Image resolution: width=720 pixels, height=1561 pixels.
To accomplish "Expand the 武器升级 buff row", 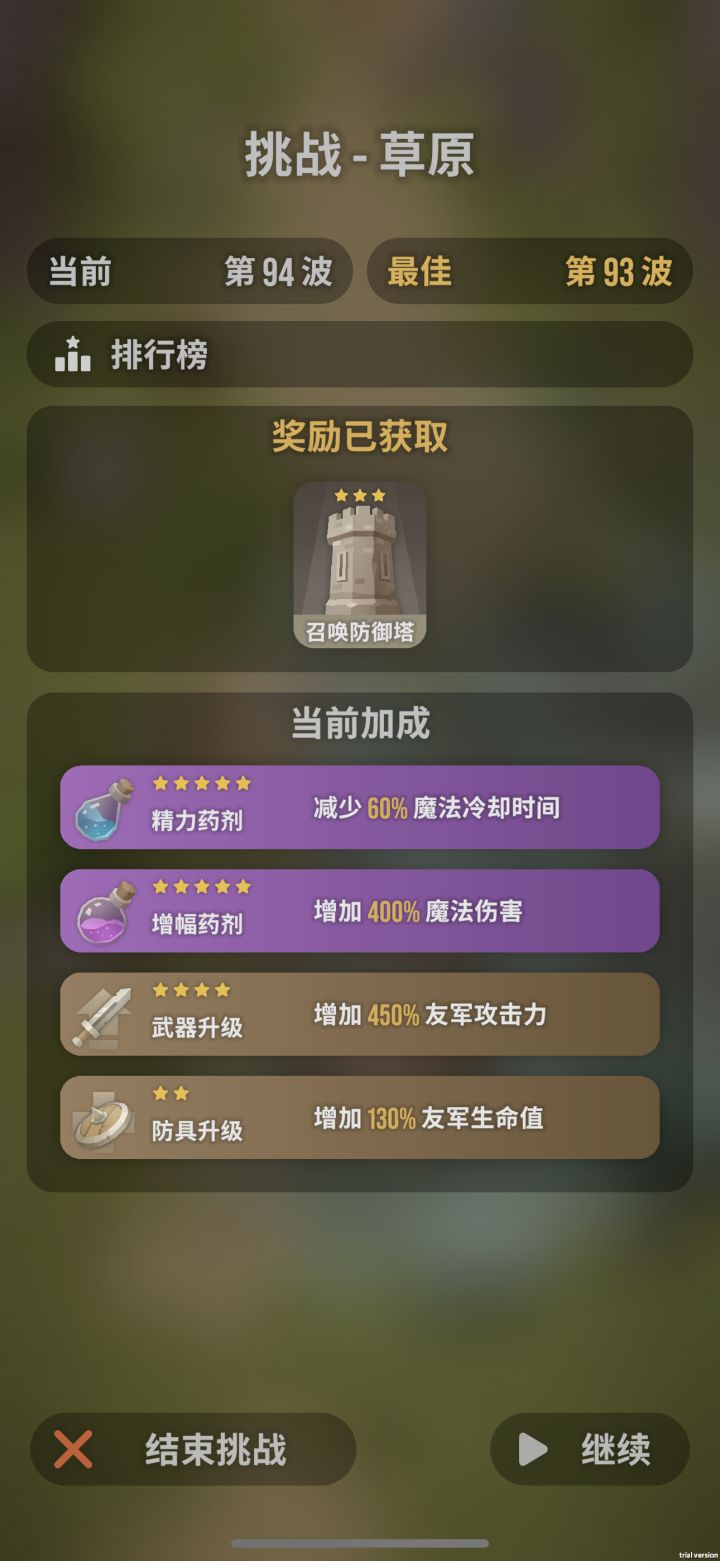I will click(x=360, y=1015).
